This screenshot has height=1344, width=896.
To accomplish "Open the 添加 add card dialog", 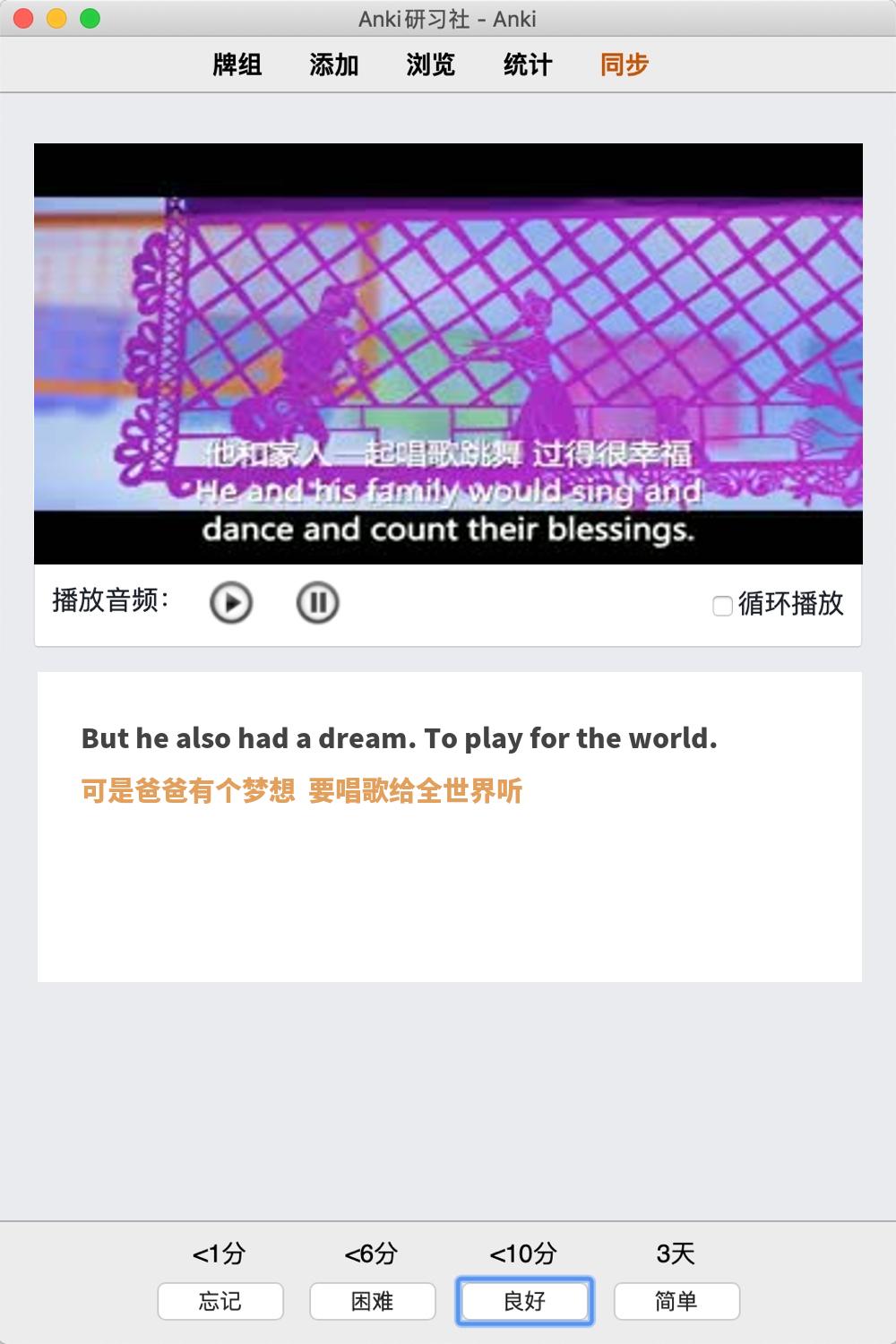I will (334, 65).
